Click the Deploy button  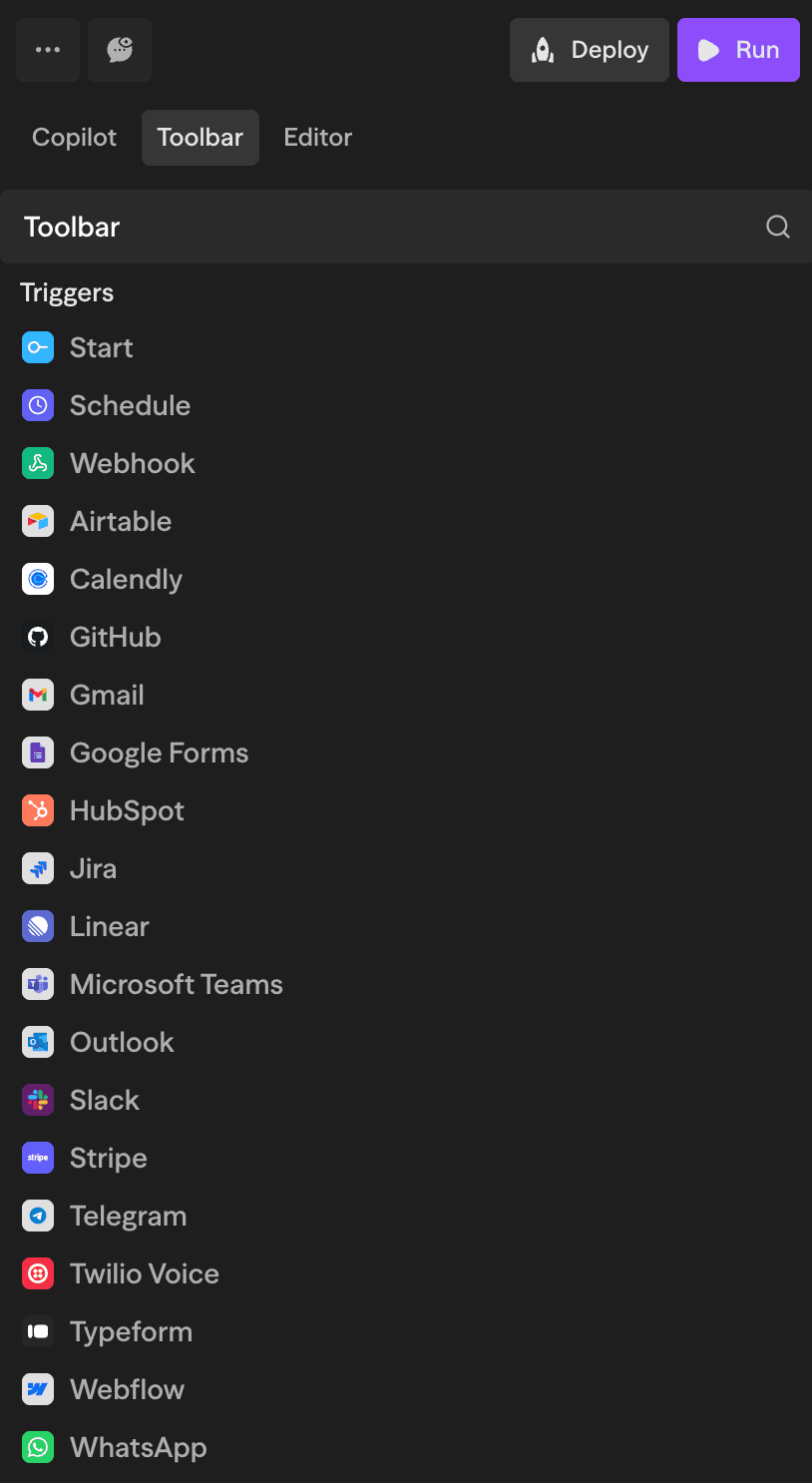tap(589, 49)
